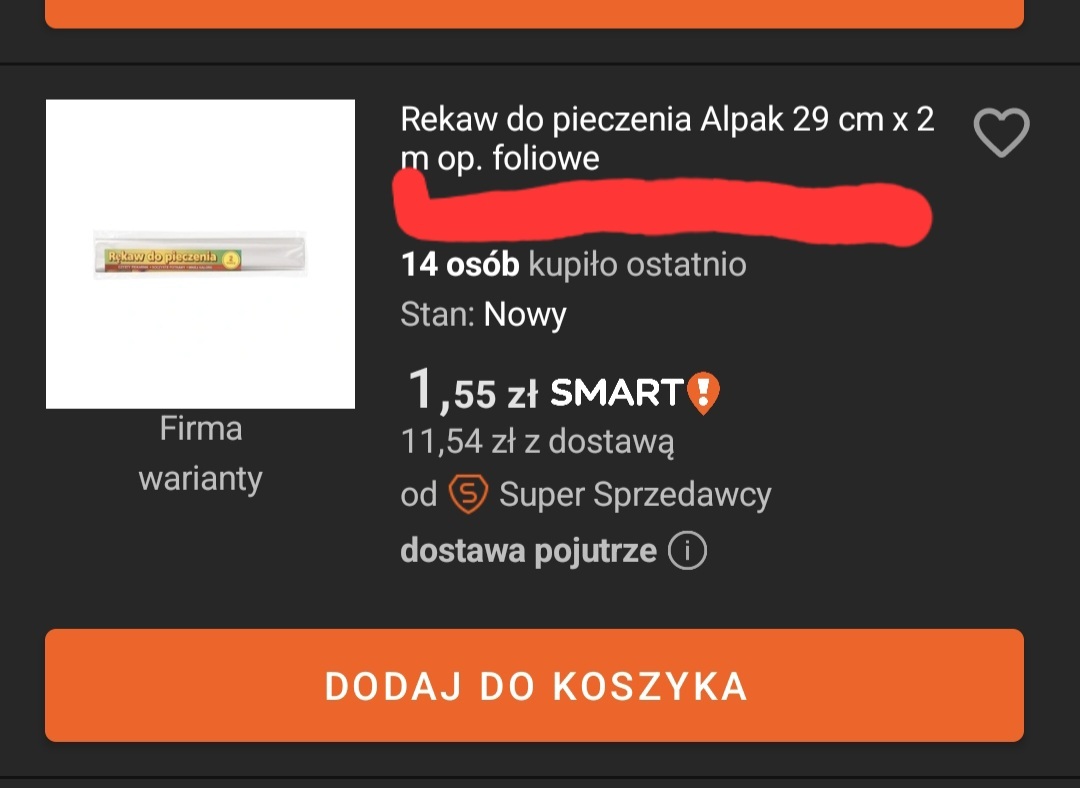Open the Rekaw do pieczenia product image
The width and height of the screenshot is (1080, 788).
pyautogui.click(x=200, y=254)
